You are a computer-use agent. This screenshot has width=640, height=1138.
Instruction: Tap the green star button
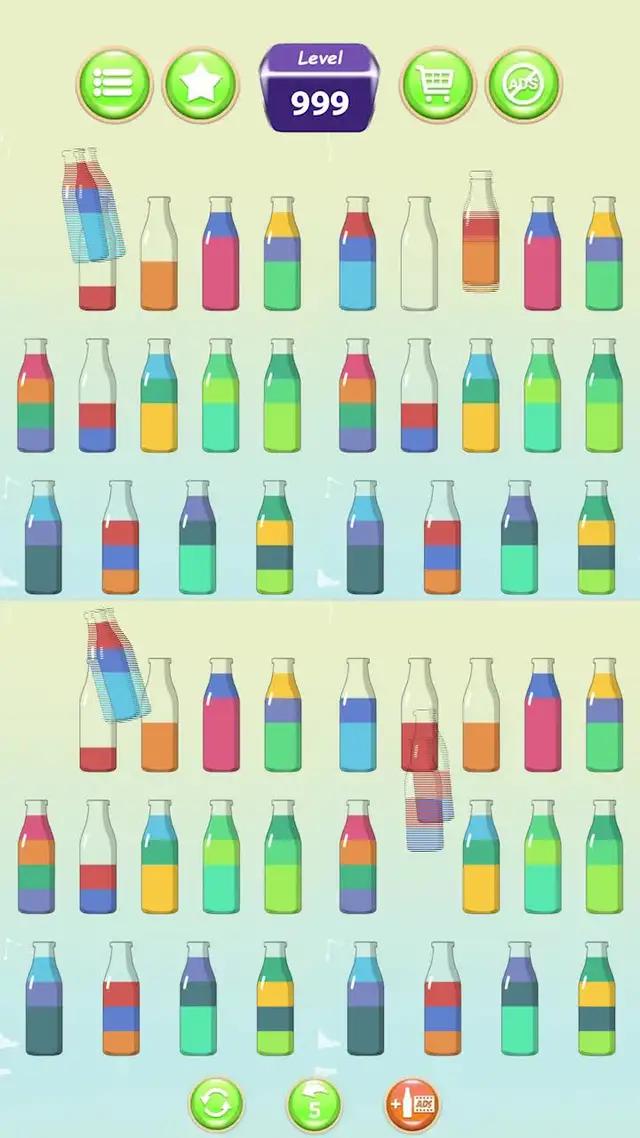200,85
